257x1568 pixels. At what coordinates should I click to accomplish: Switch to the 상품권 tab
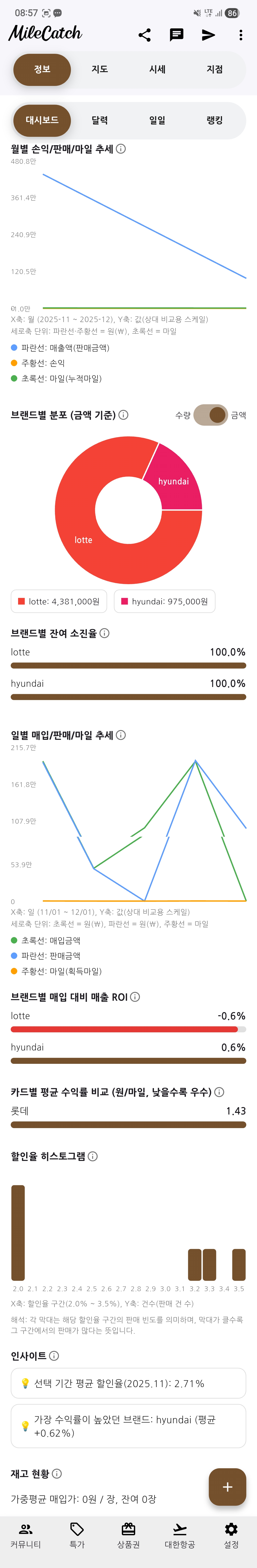point(128,1536)
